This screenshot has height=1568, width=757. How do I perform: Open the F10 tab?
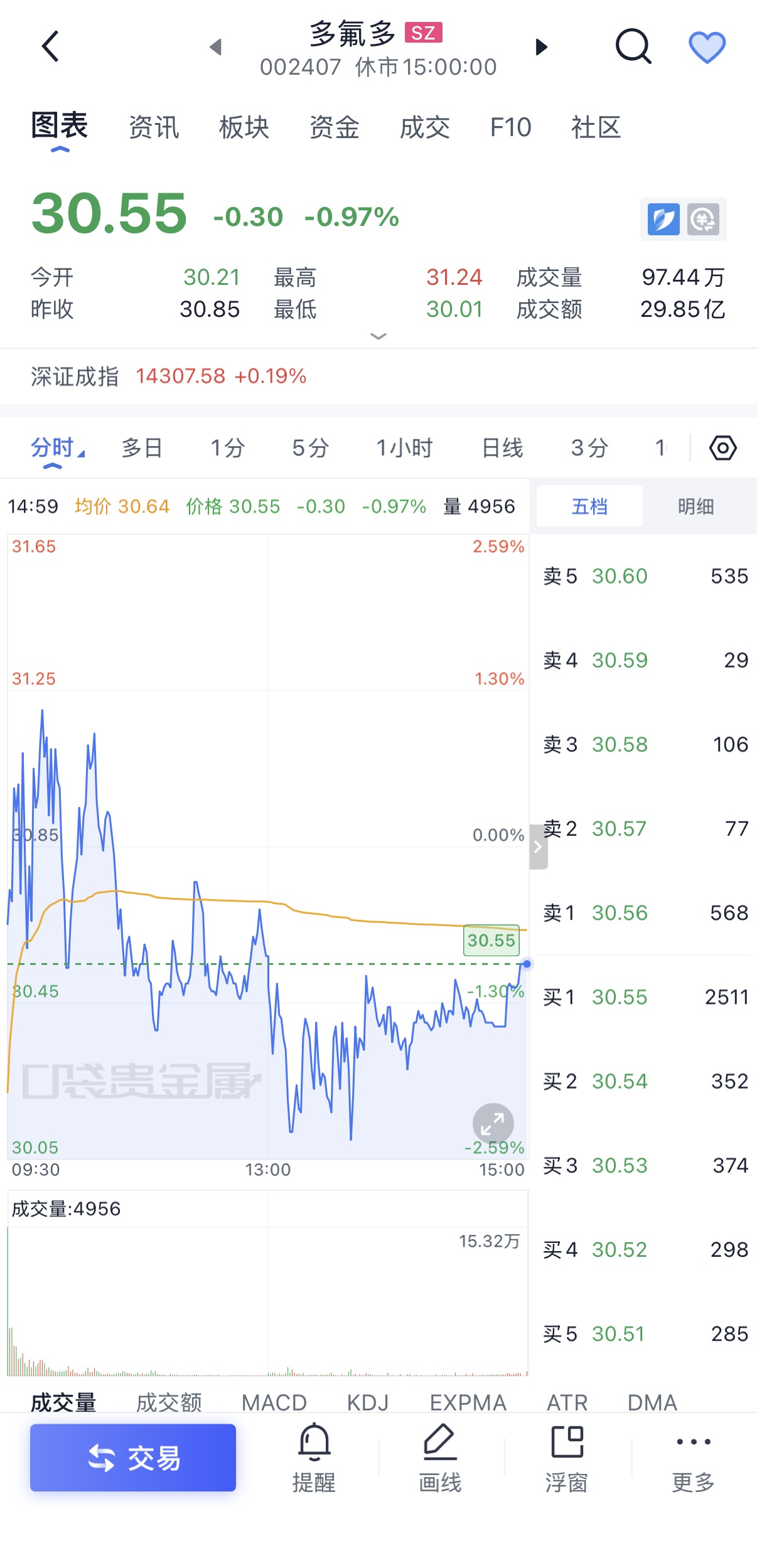pos(510,127)
